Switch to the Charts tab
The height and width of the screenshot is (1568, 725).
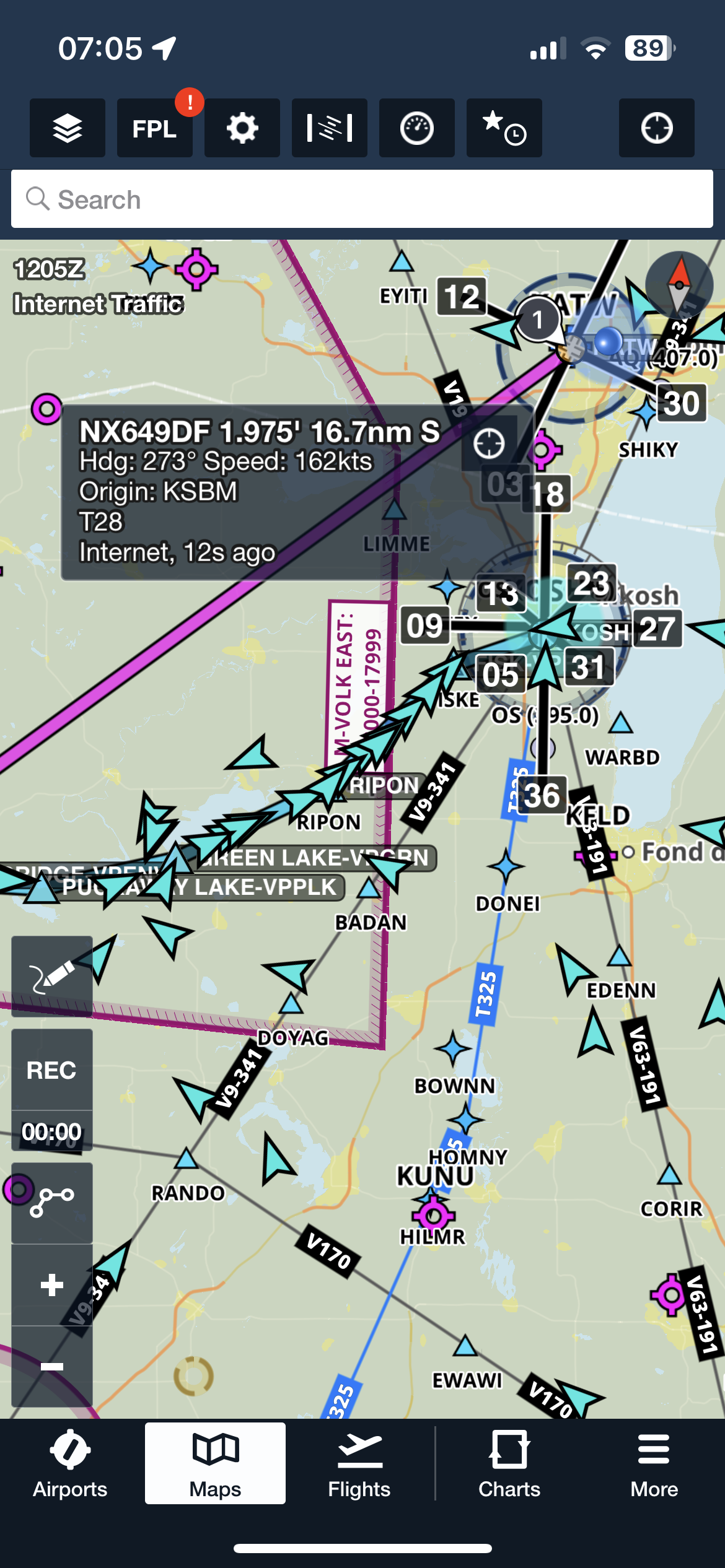tap(509, 1464)
